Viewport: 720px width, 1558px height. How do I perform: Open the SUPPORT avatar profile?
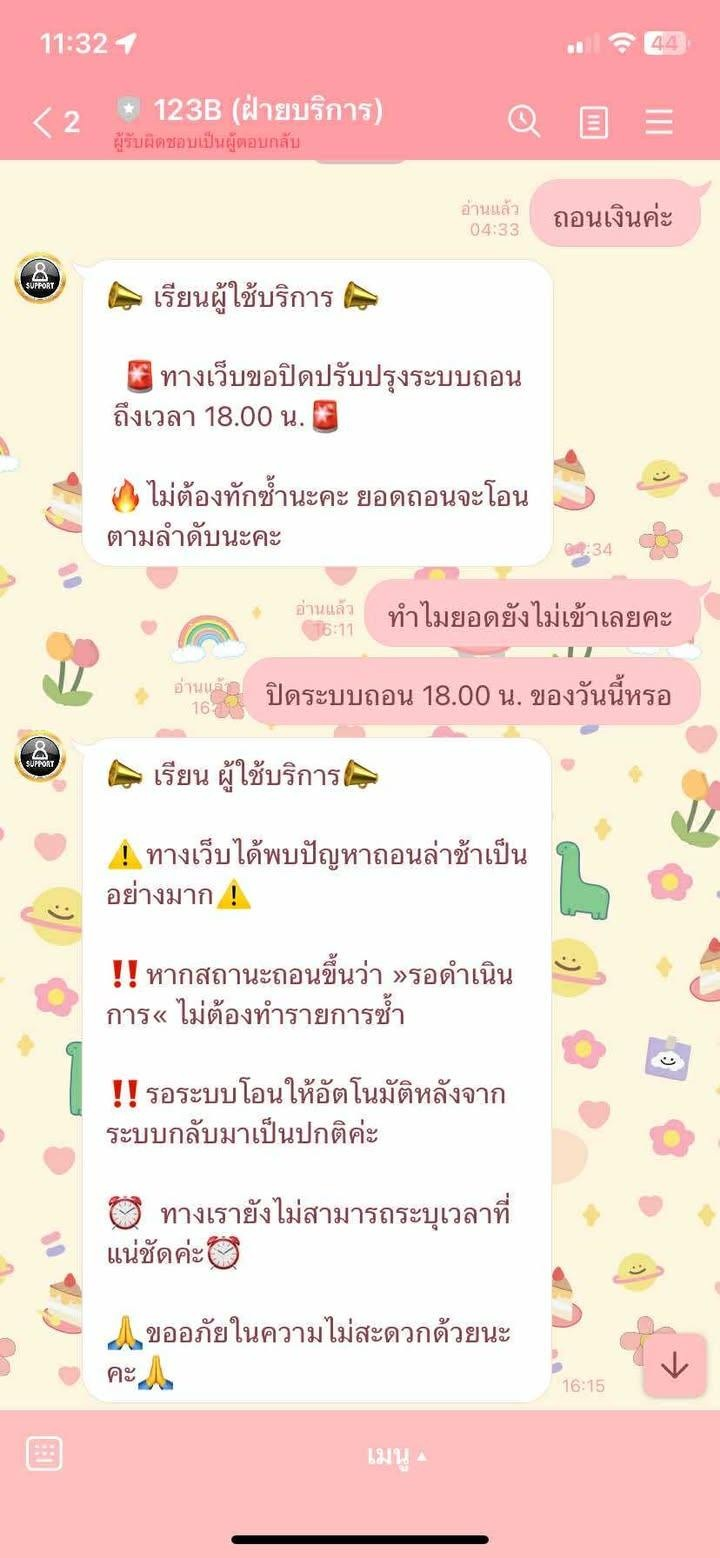click(x=40, y=278)
